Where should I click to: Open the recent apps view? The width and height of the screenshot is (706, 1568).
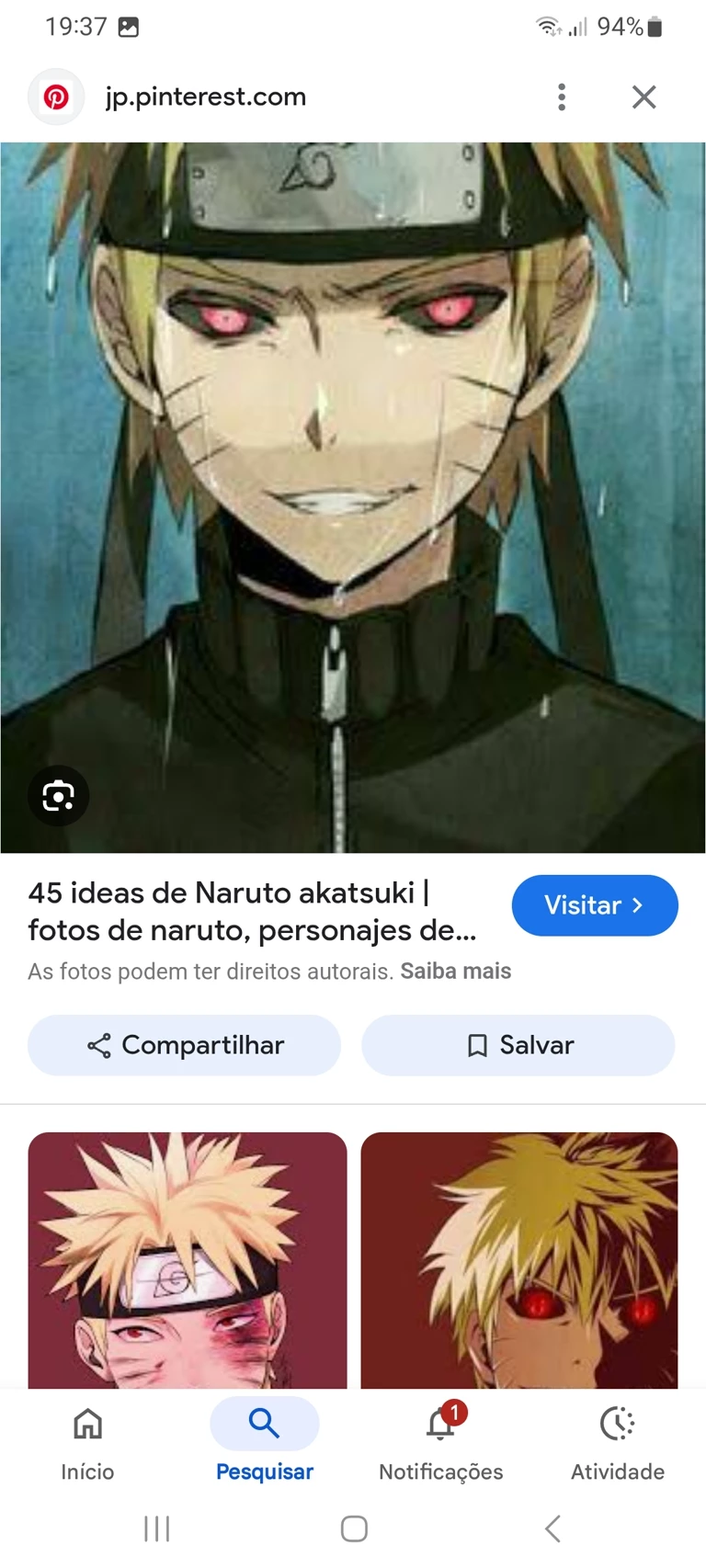(157, 1528)
